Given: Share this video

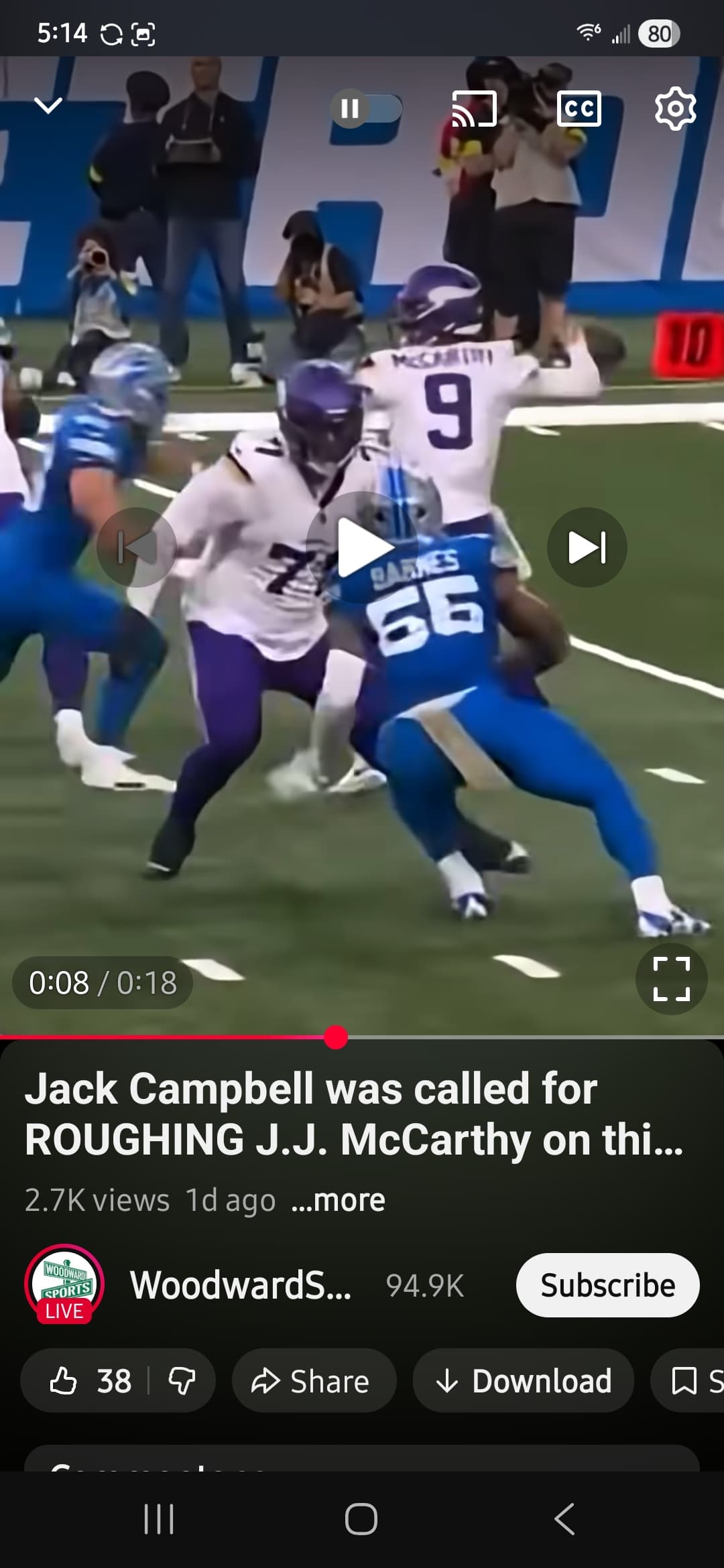Looking at the screenshot, I should coord(314,1381).
